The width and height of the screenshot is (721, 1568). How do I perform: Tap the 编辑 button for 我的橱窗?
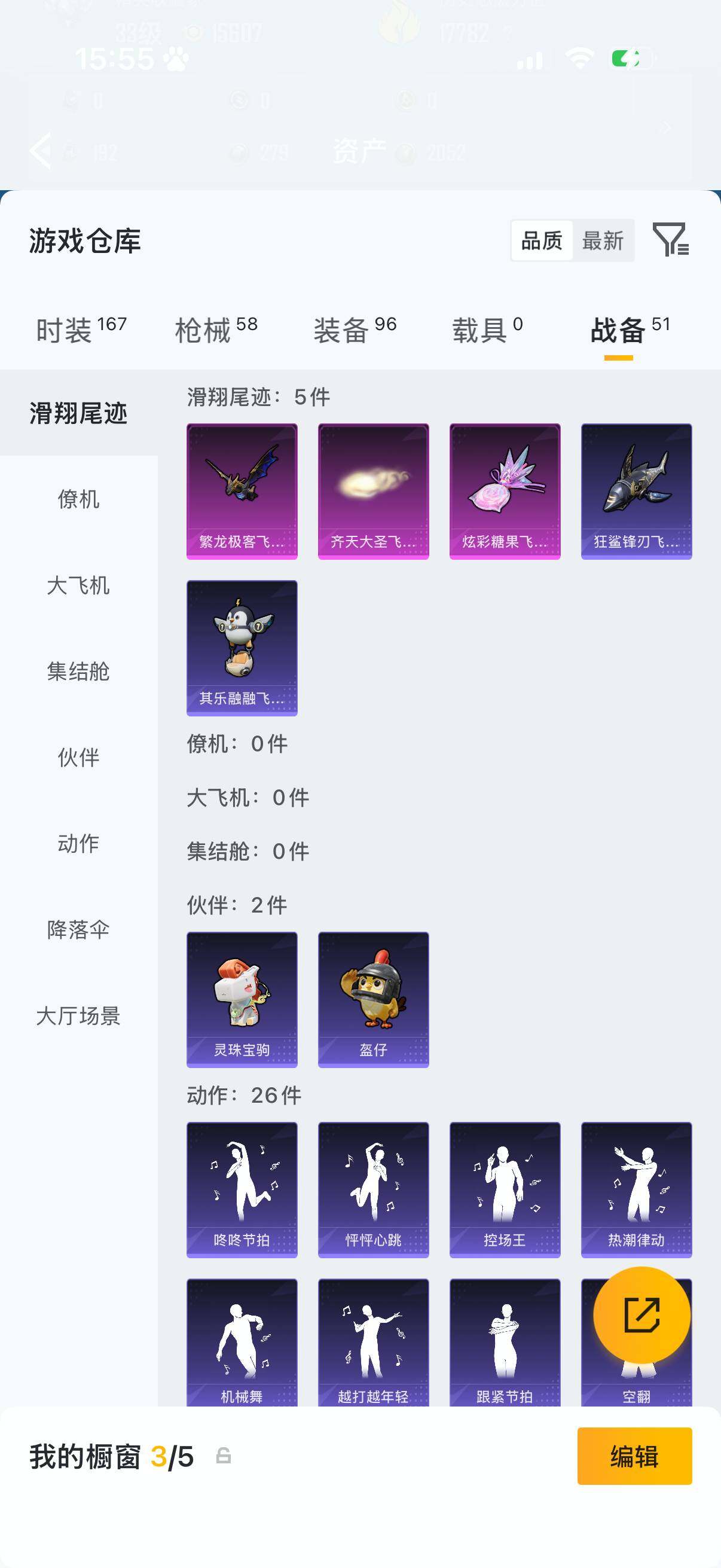tap(634, 1456)
